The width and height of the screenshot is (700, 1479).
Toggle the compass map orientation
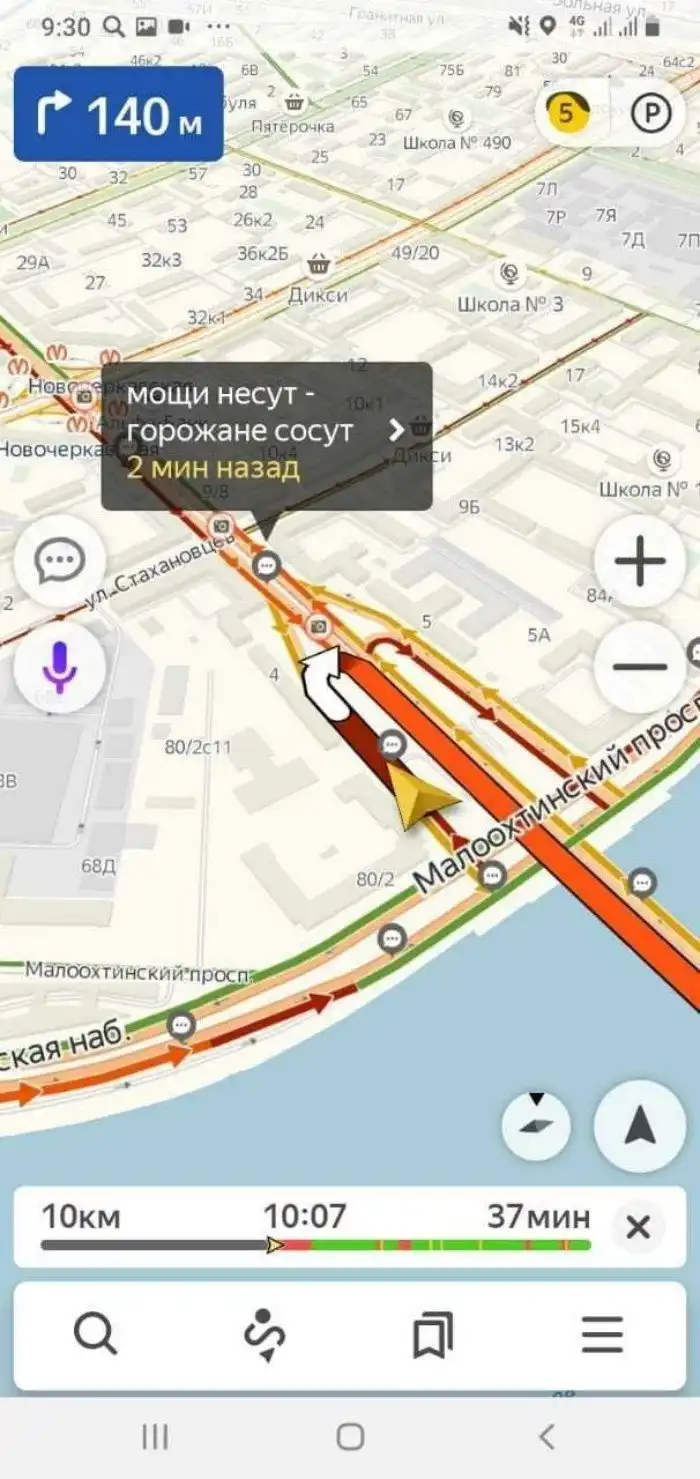536,1127
